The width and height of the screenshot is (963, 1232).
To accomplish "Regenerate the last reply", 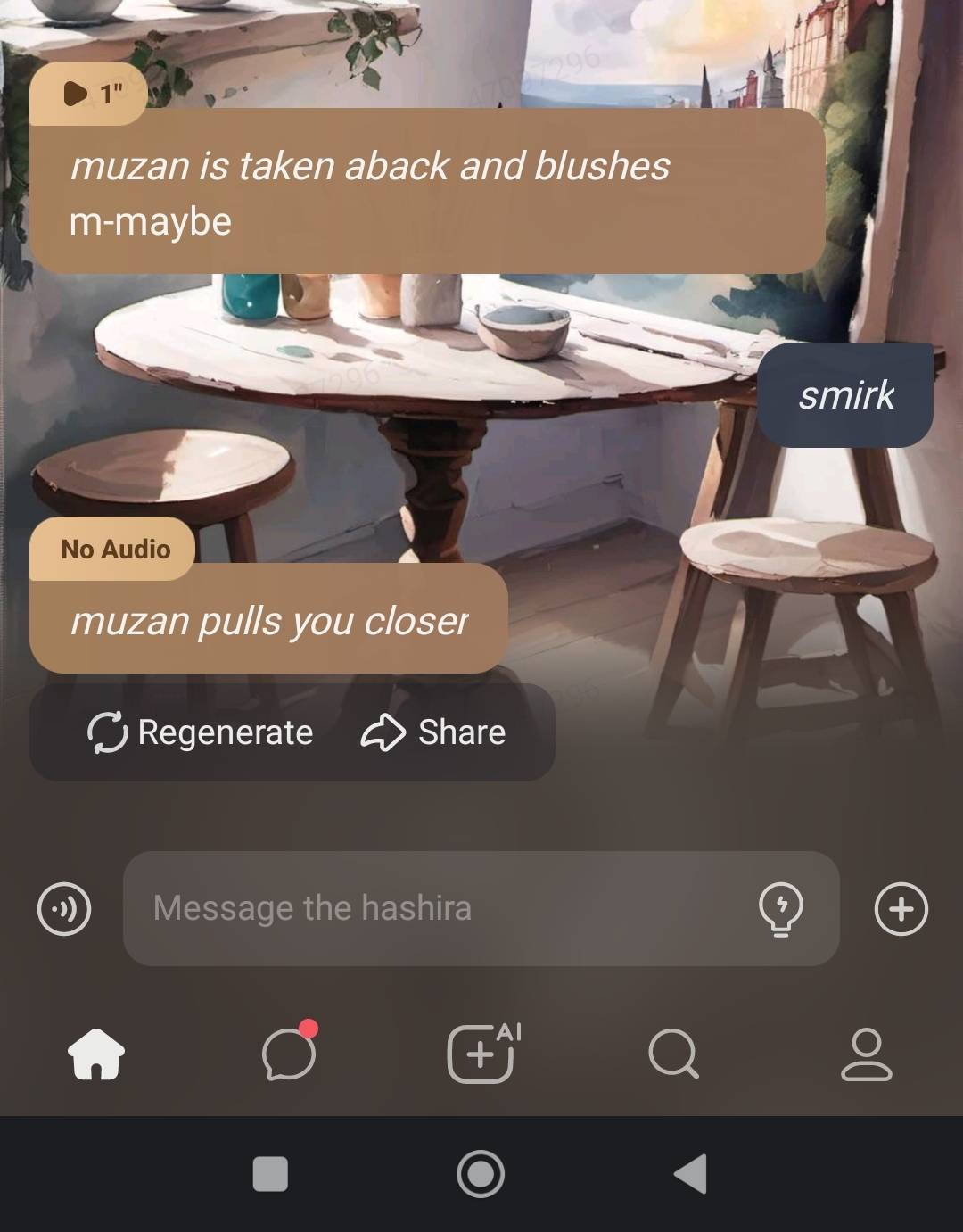I will (x=201, y=732).
